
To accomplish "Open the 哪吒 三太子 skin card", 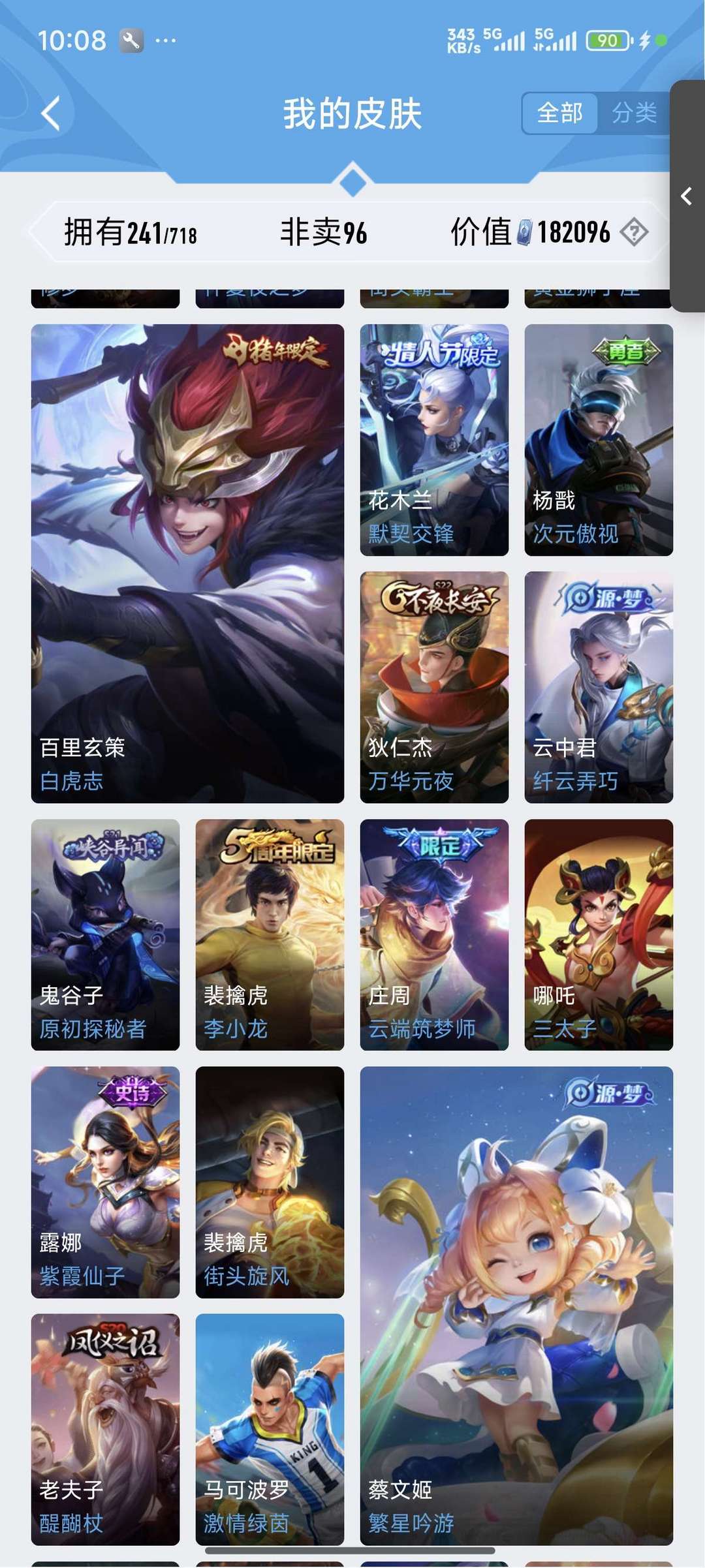I will pos(599,934).
